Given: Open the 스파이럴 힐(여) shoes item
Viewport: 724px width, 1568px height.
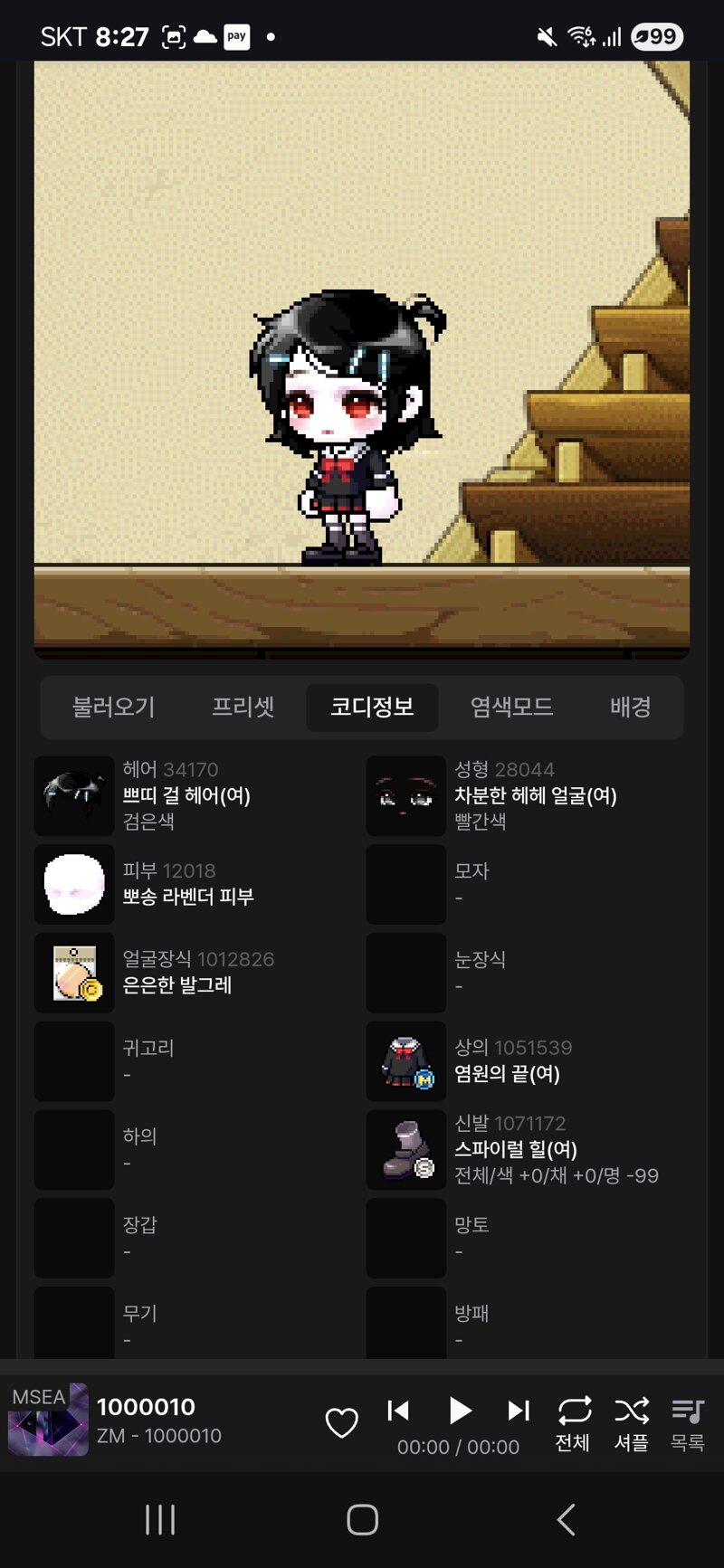Looking at the screenshot, I should point(528,1150).
